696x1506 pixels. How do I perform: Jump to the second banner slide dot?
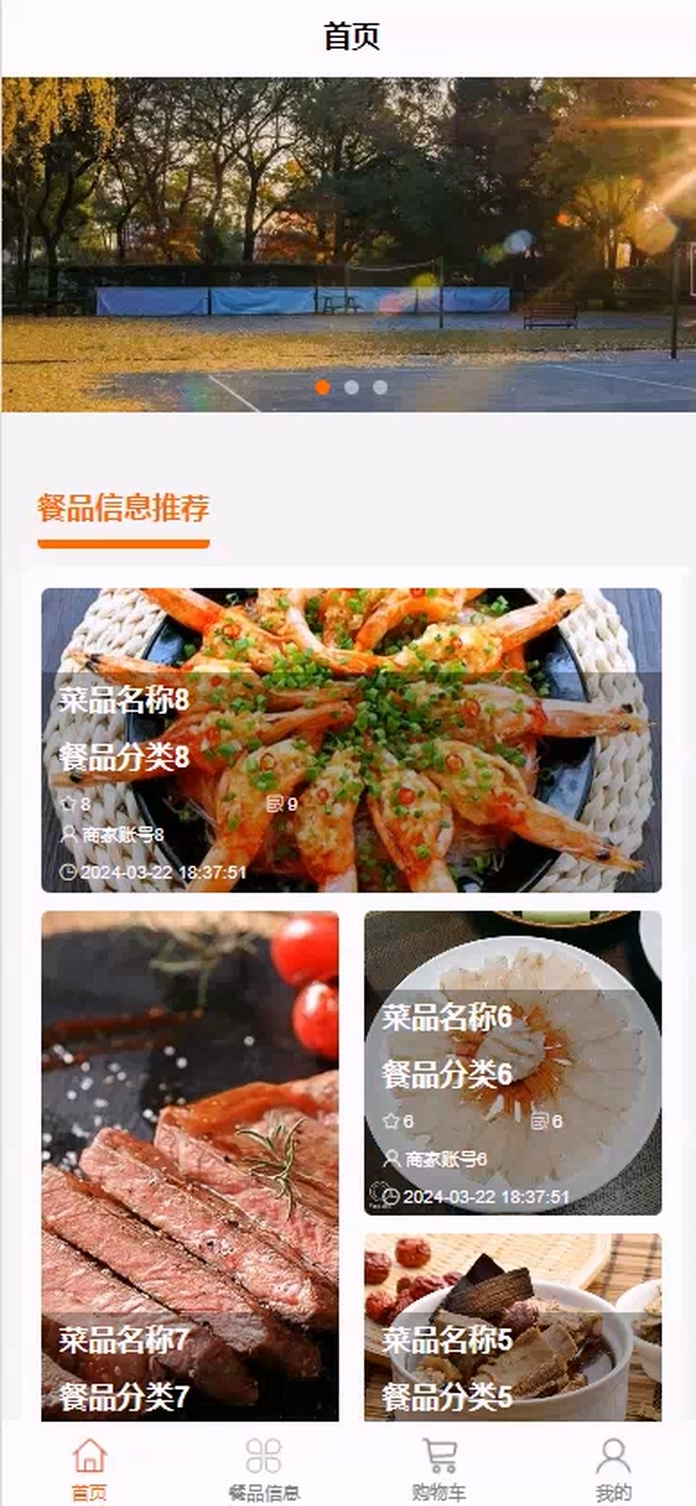351,387
